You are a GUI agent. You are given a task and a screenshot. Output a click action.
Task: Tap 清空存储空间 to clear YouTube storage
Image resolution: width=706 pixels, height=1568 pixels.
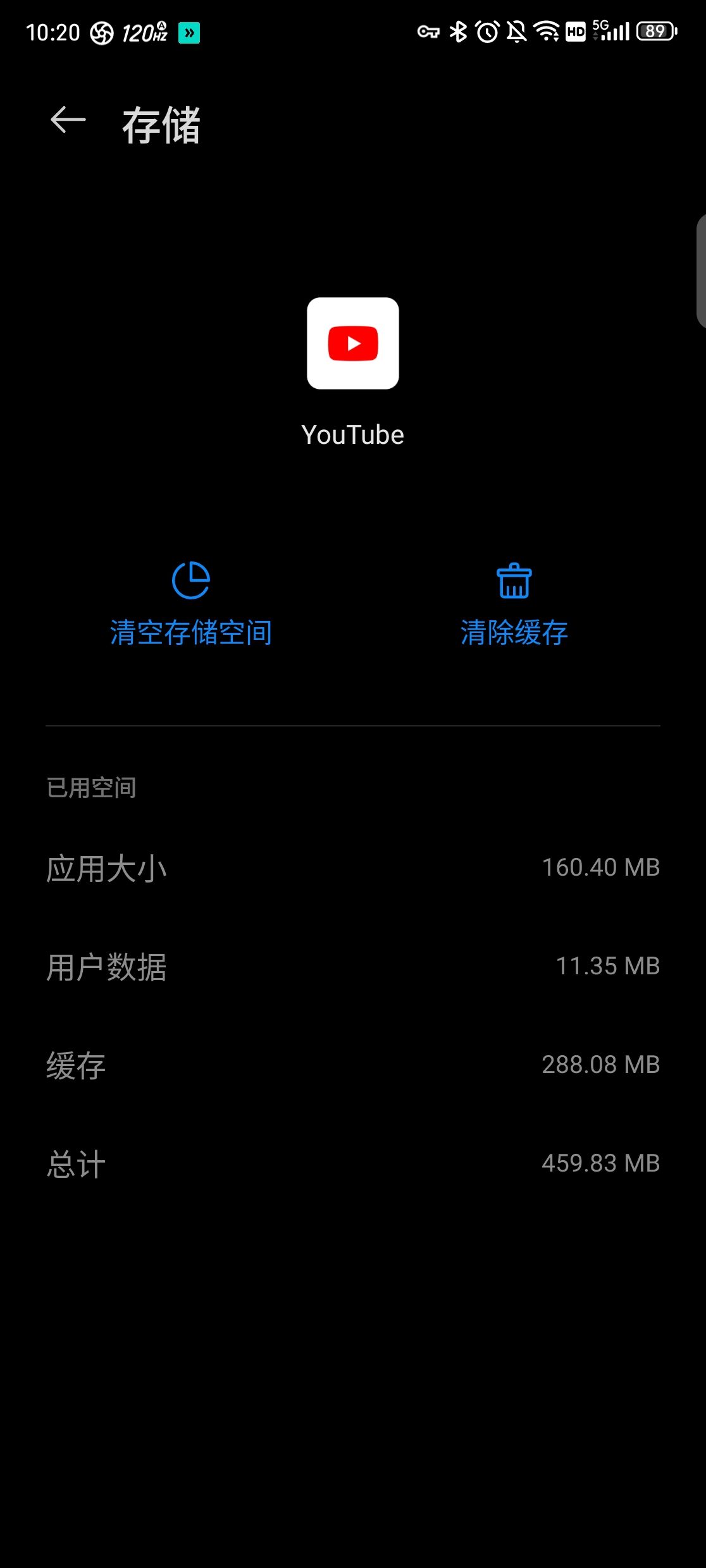tap(191, 604)
